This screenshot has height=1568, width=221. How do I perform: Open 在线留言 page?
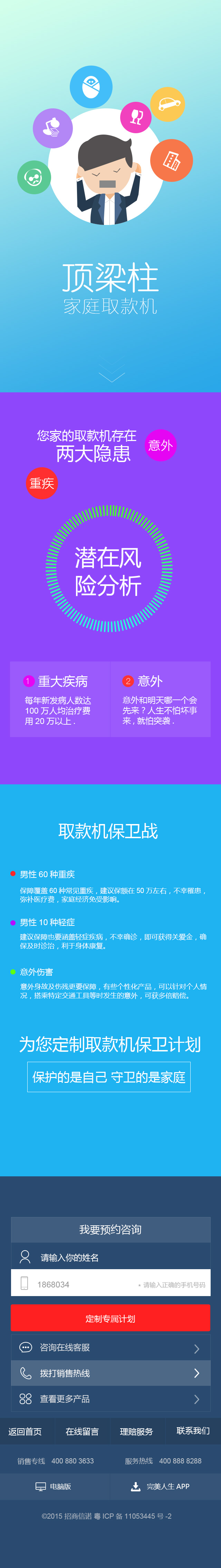click(82, 1431)
